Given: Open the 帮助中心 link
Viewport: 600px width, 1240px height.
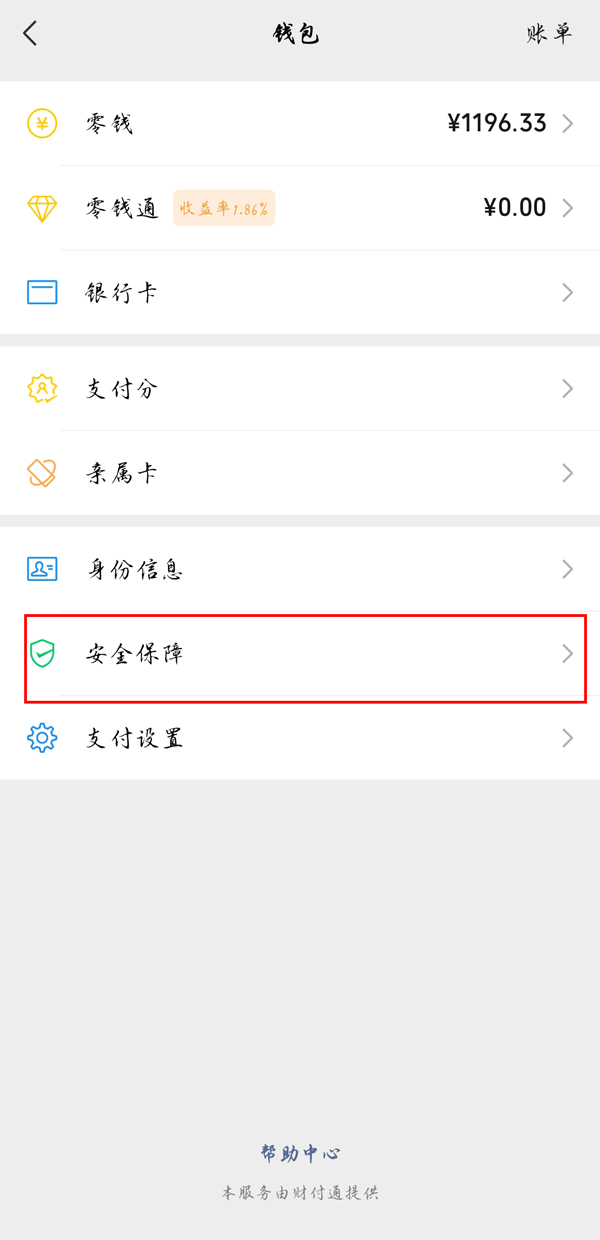Looking at the screenshot, I should point(300,1153).
